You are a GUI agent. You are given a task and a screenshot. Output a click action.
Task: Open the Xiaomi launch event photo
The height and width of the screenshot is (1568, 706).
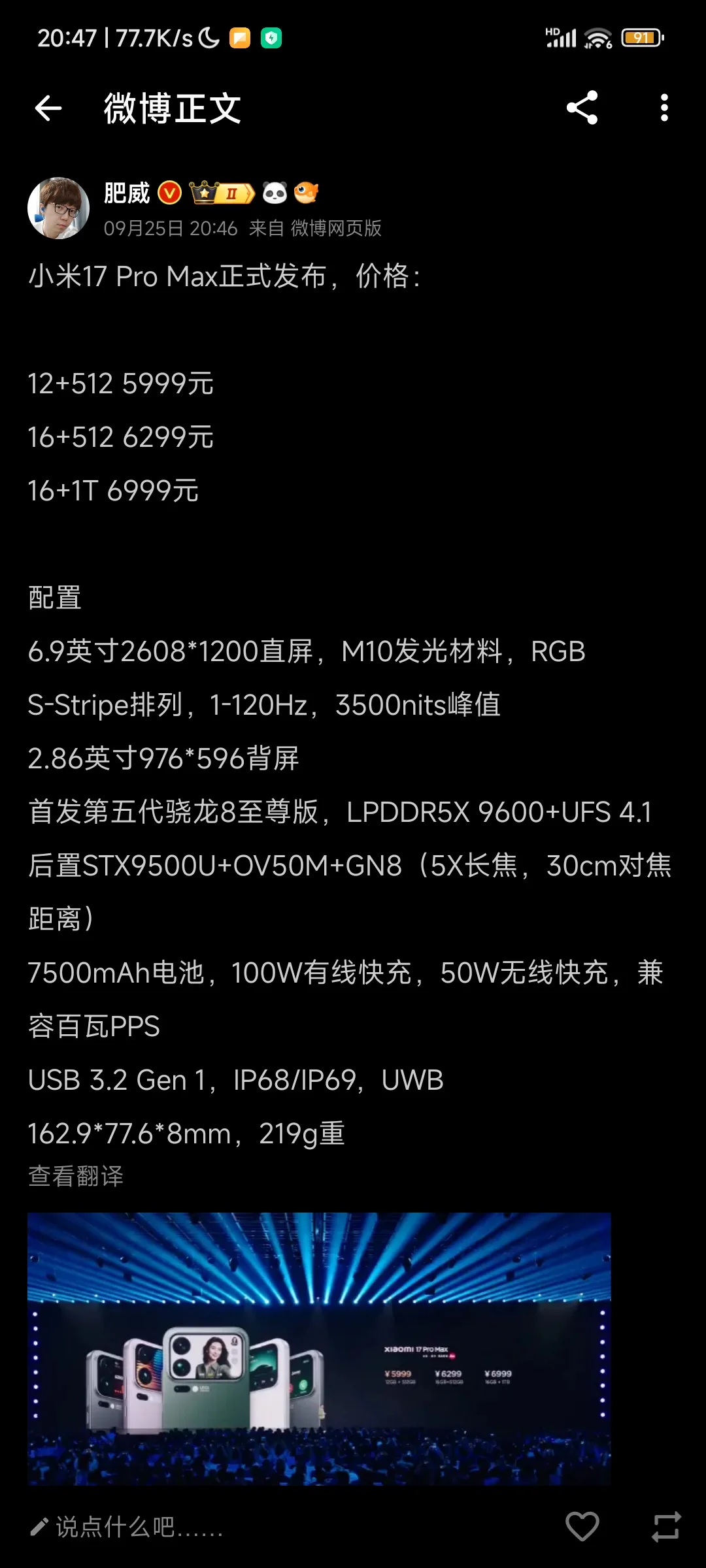point(319,1348)
